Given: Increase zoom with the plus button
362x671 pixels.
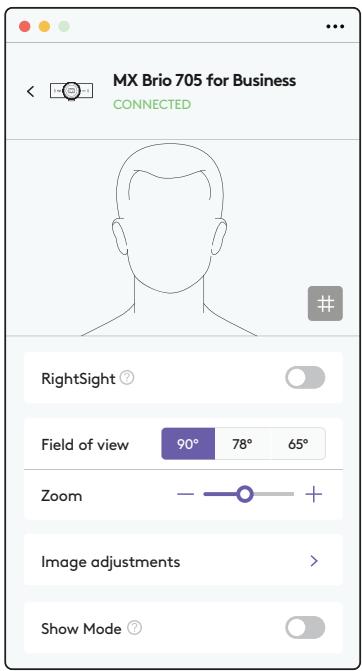Looking at the screenshot, I should click(x=314, y=495).
